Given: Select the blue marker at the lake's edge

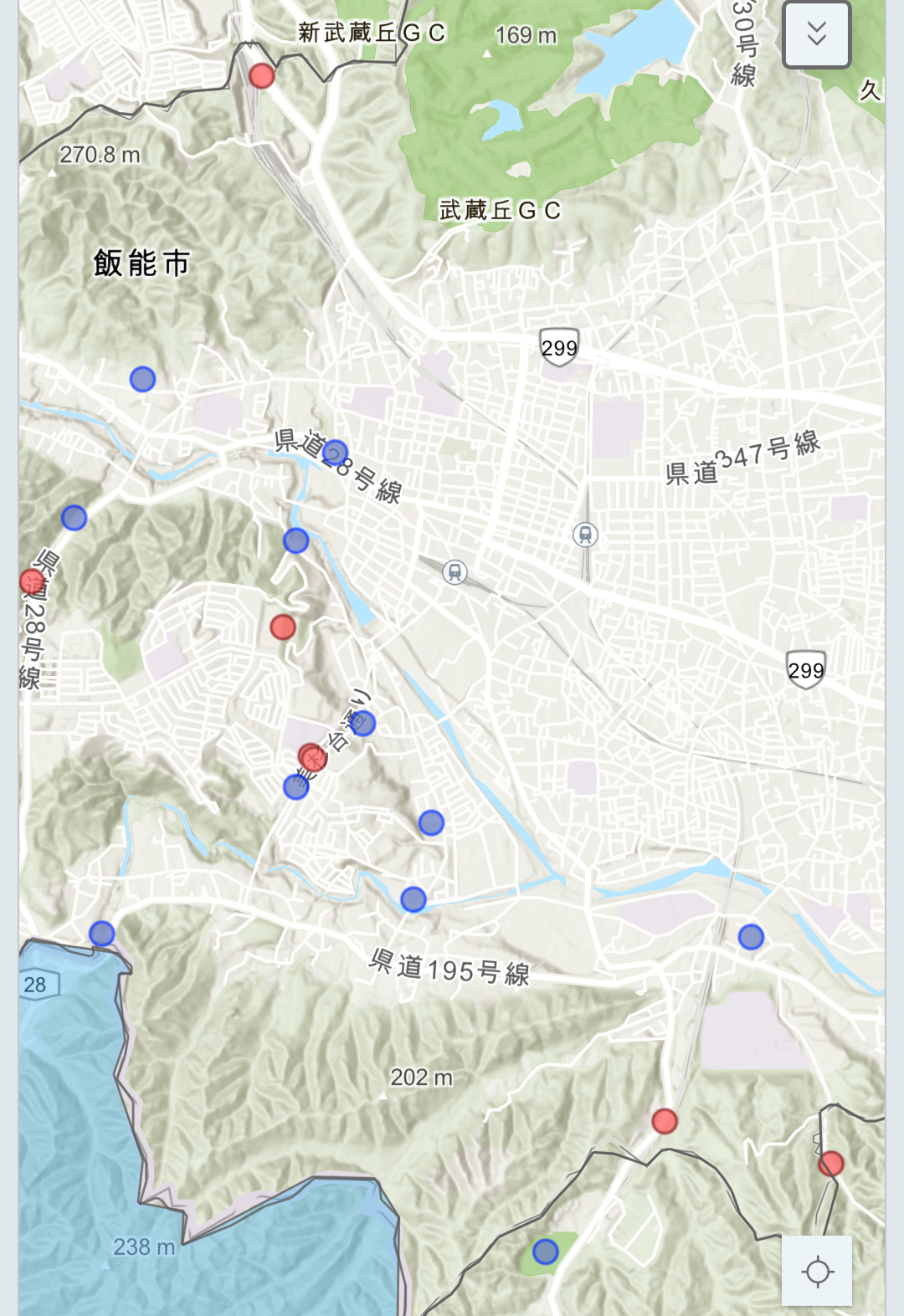Looking at the screenshot, I should [x=102, y=933].
